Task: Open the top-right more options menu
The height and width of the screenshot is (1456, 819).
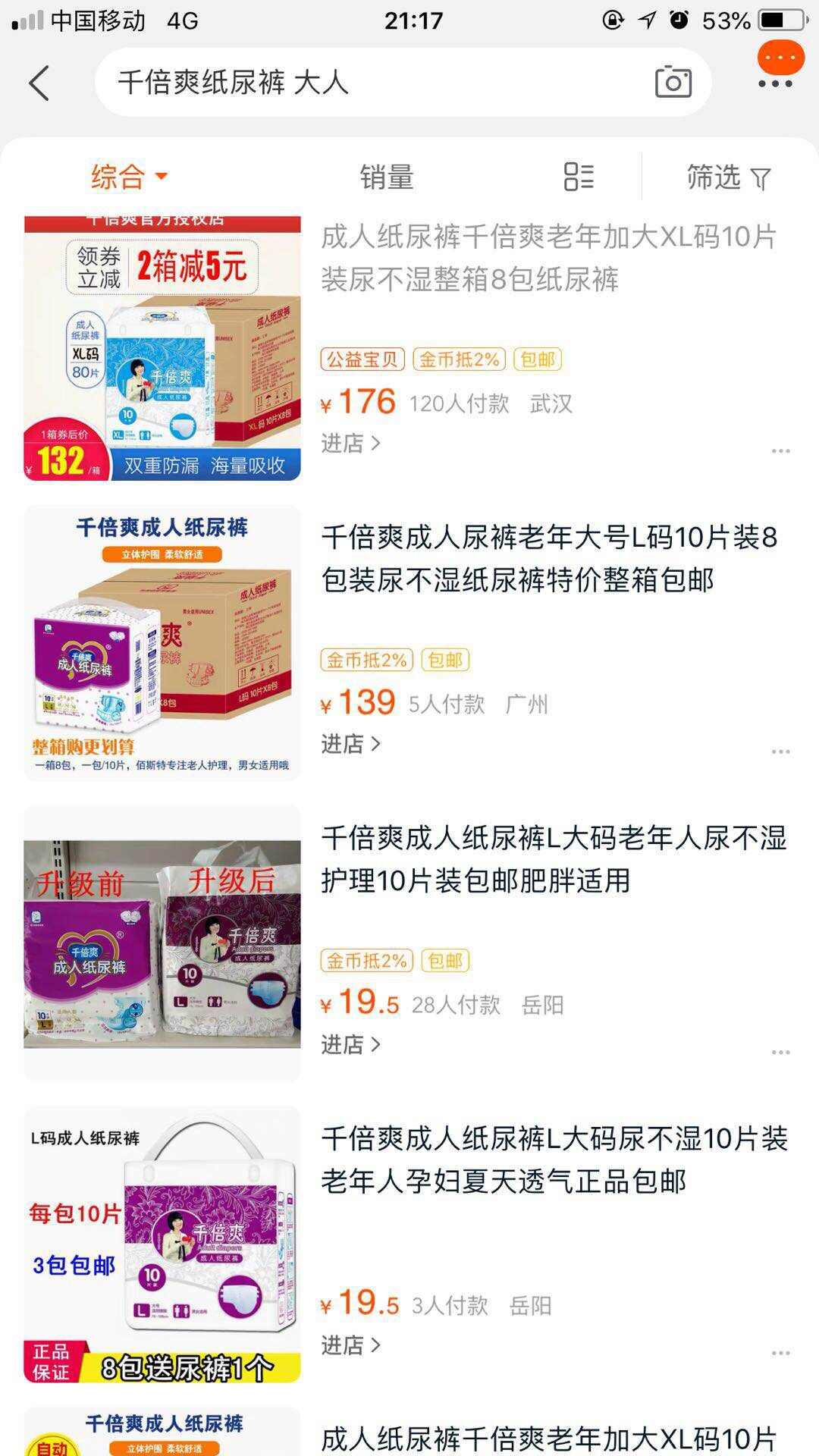Action: point(775,83)
